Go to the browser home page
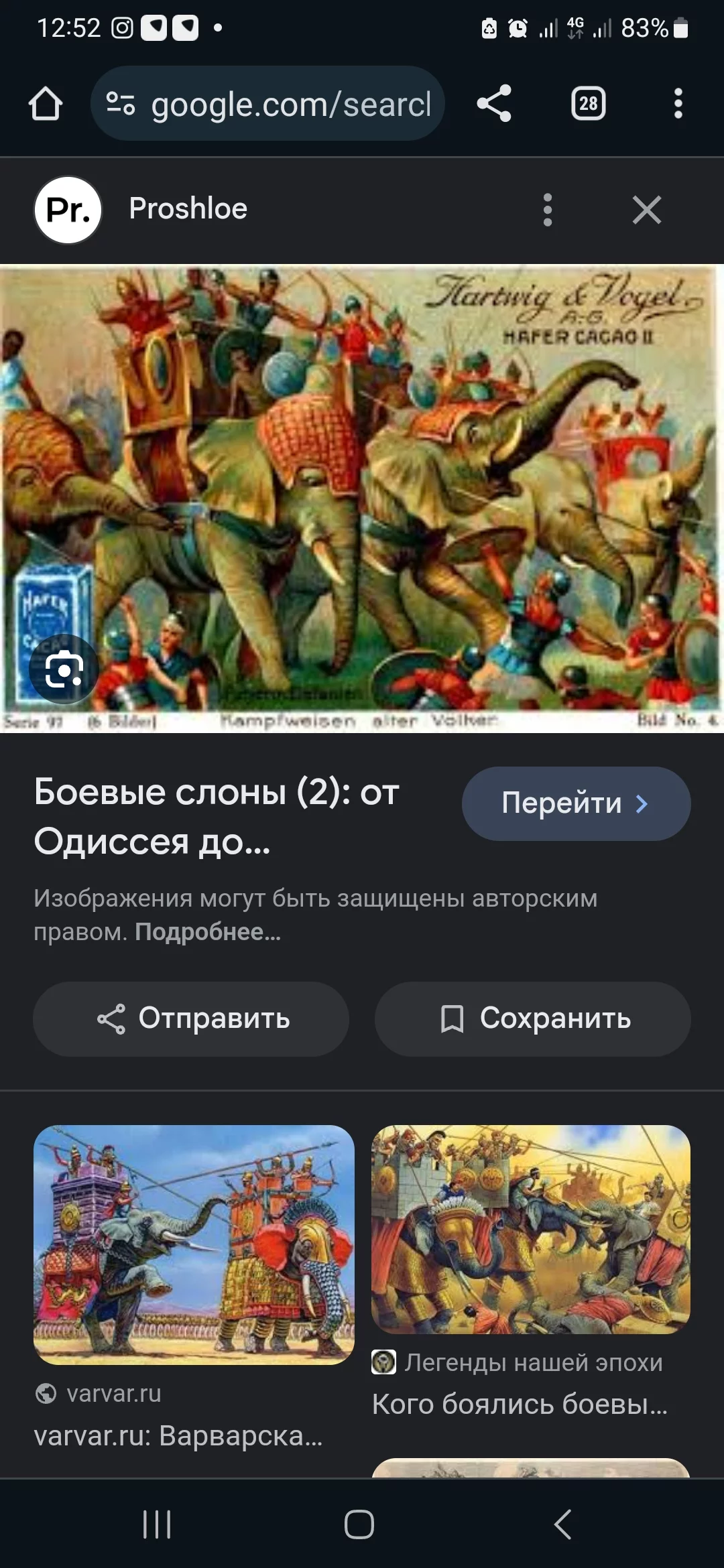Image resolution: width=724 pixels, height=1568 pixels. 46,104
